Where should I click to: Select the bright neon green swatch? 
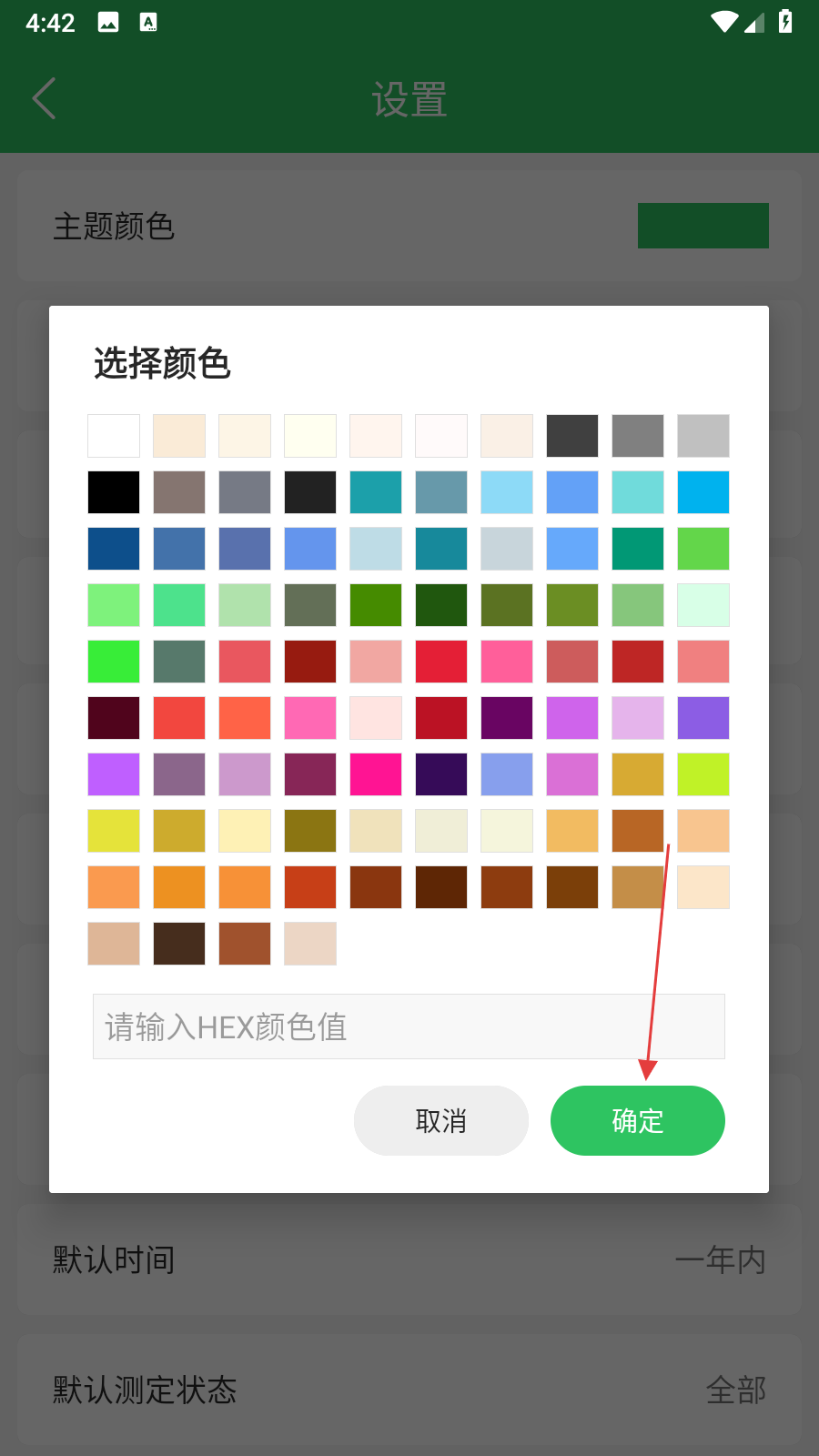(x=114, y=662)
